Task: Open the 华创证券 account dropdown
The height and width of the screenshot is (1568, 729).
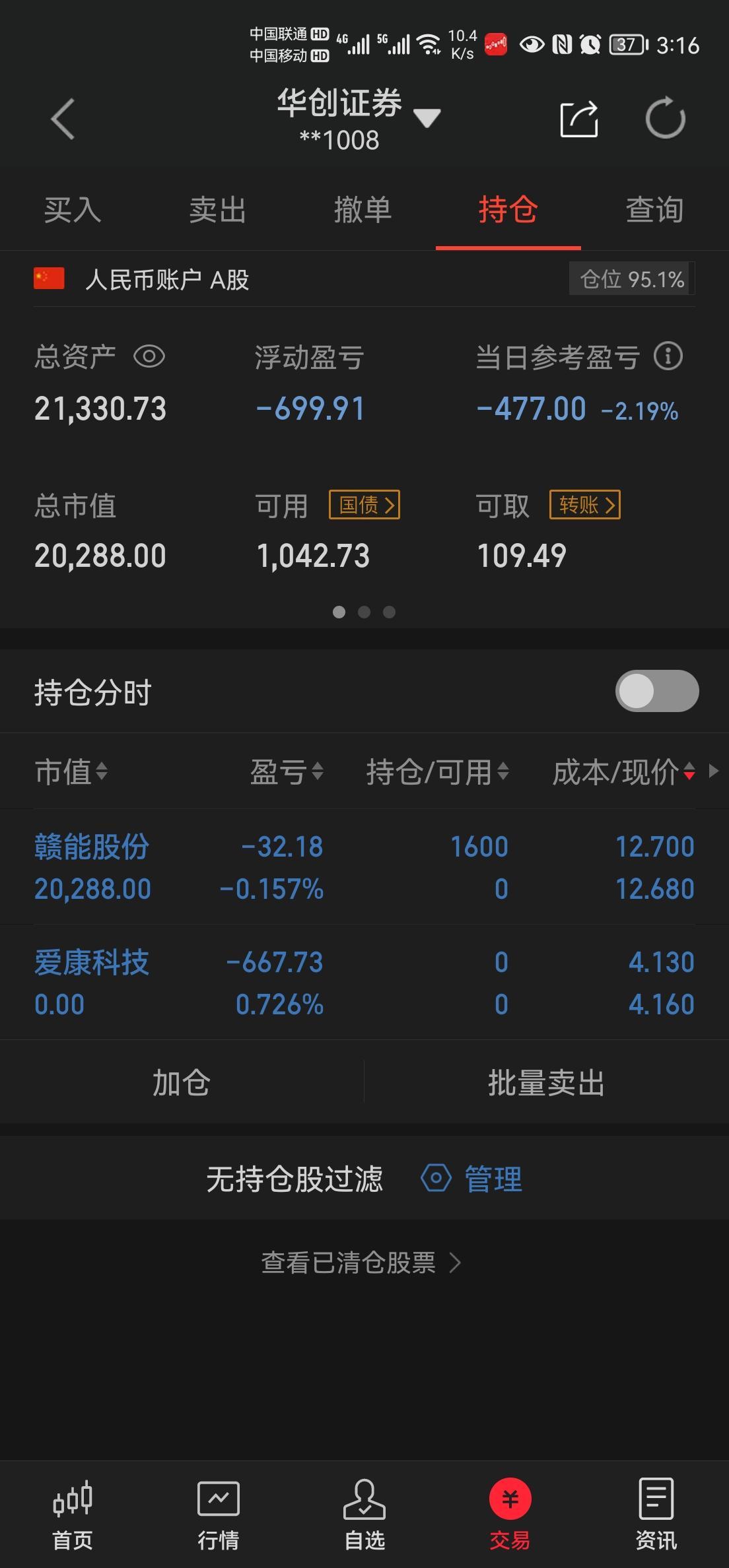Action: pyautogui.click(x=427, y=118)
